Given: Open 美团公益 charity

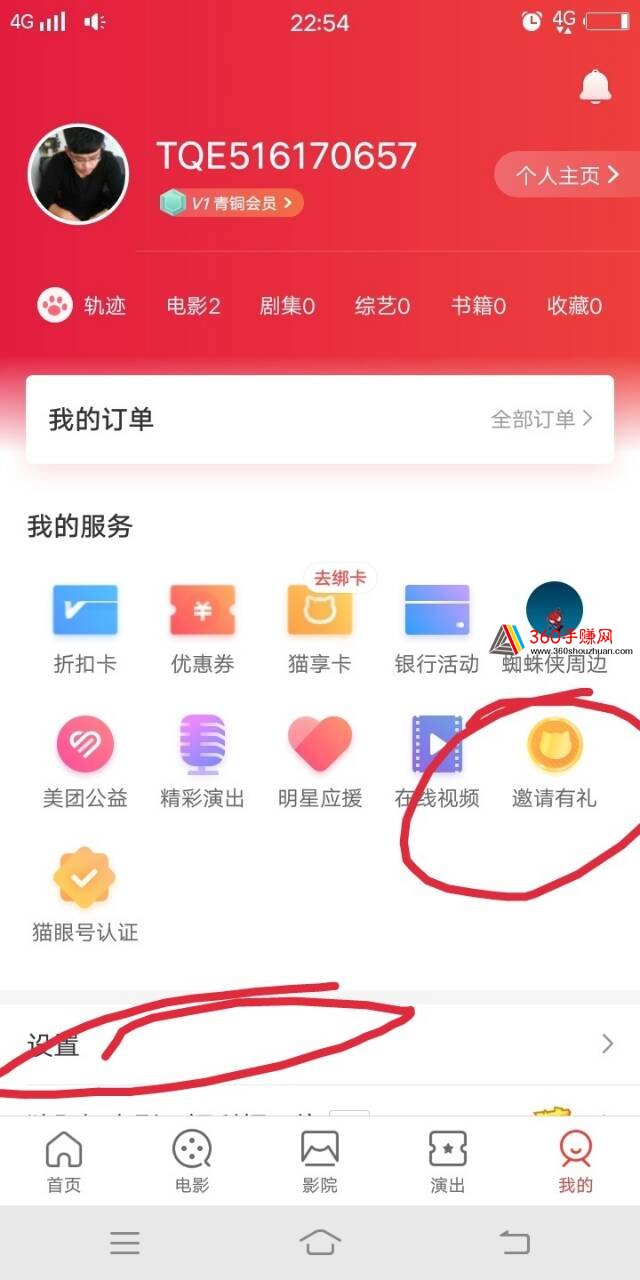Looking at the screenshot, I should click(85, 761).
